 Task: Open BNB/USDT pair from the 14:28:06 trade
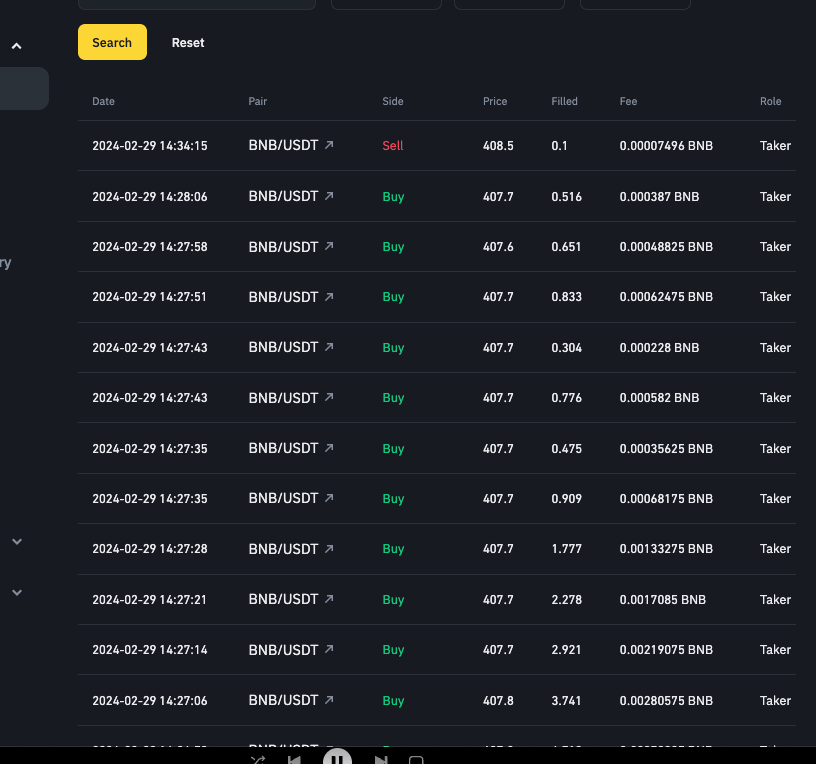291,196
